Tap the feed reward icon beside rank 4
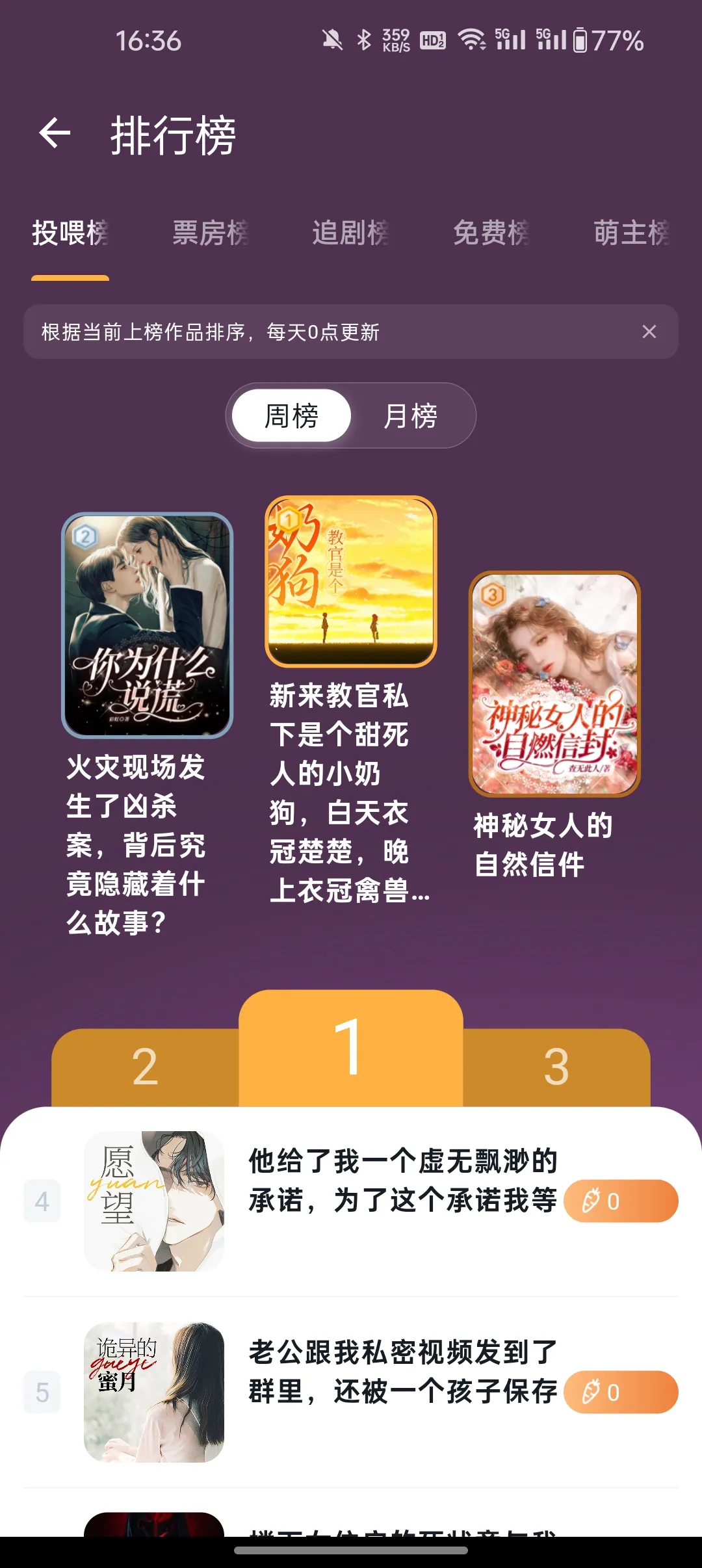The image size is (702, 1568). coord(619,1201)
